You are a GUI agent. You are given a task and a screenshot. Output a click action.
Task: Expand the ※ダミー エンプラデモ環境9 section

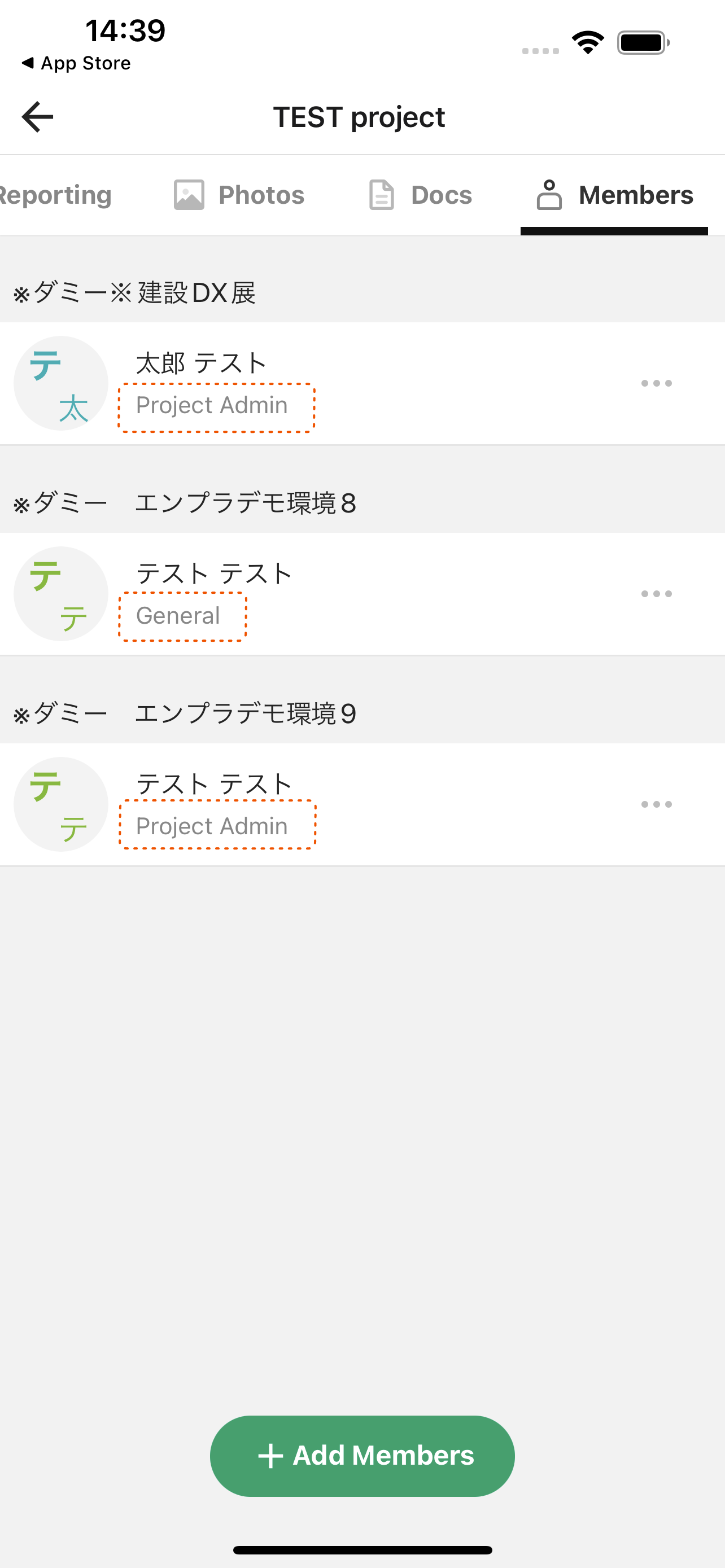(x=186, y=713)
